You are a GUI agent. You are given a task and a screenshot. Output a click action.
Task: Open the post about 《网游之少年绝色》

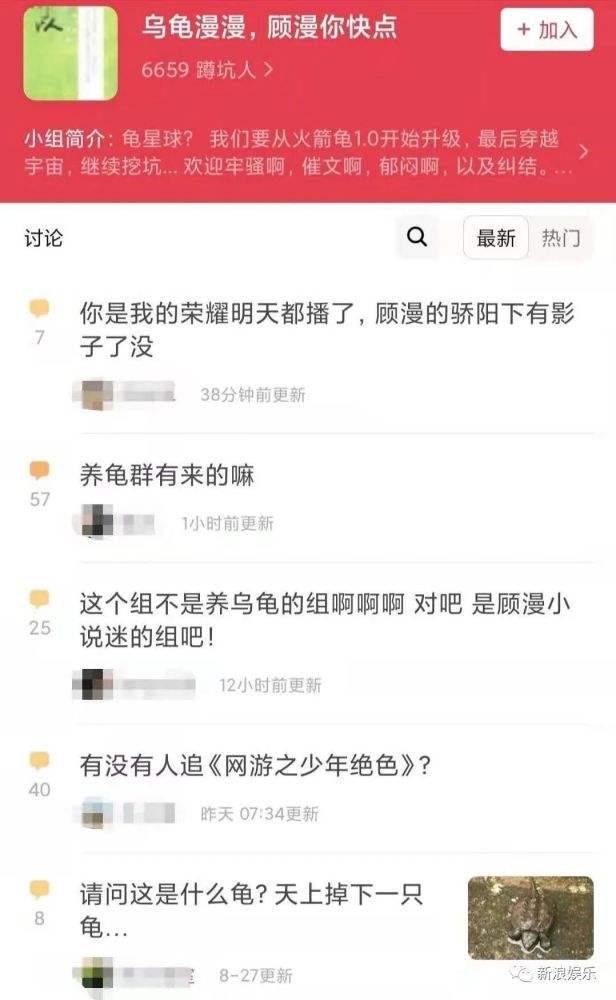[x=255, y=765]
